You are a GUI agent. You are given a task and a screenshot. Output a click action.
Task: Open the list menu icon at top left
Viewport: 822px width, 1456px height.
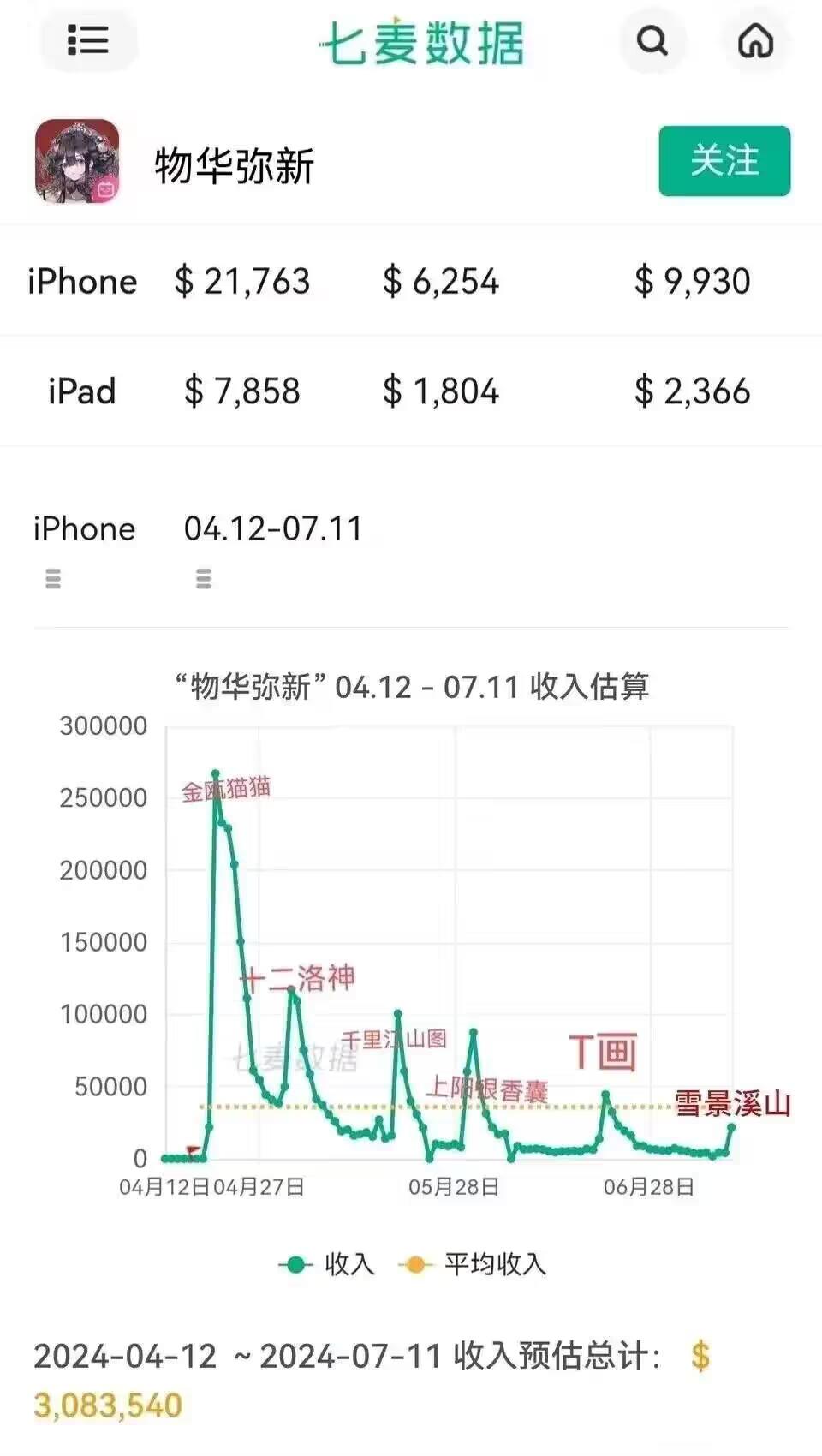pos(86,40)
